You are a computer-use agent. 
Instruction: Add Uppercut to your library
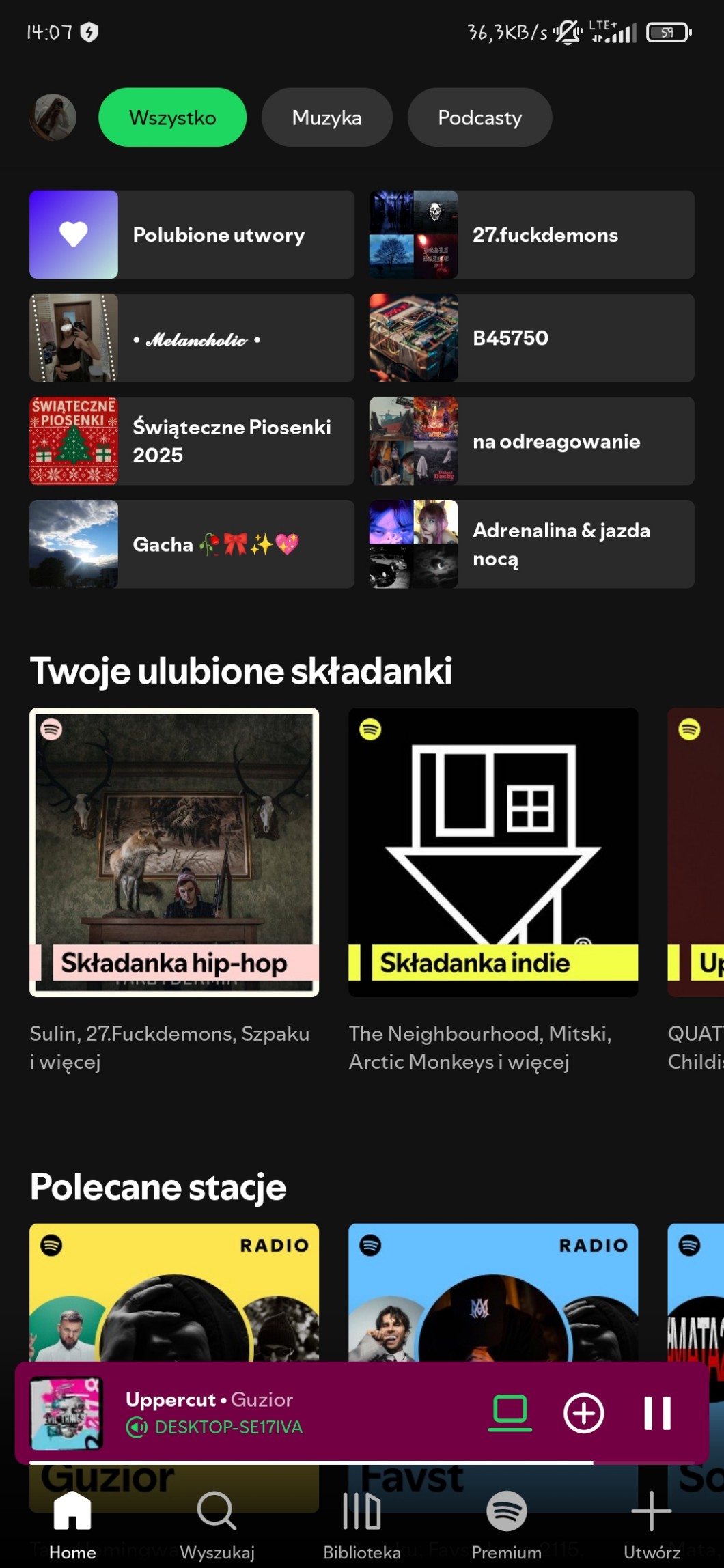[583, 1413]
